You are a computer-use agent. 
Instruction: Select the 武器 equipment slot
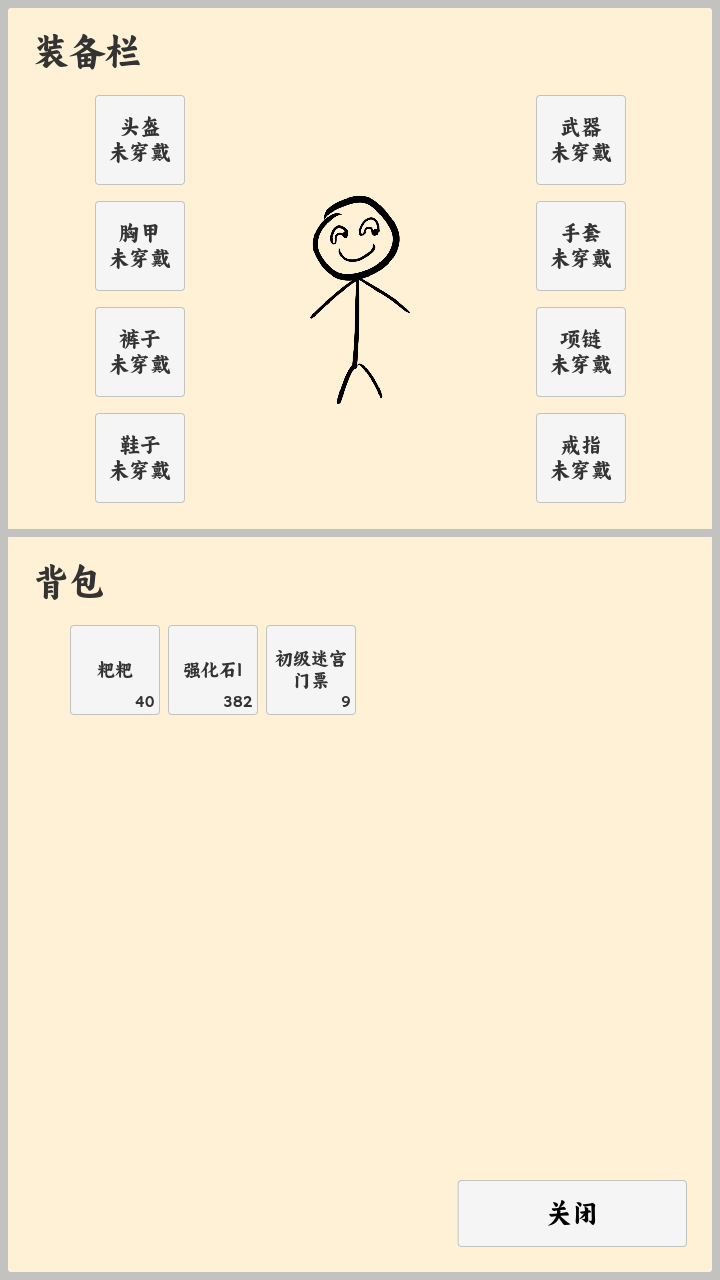click(581, 140)
